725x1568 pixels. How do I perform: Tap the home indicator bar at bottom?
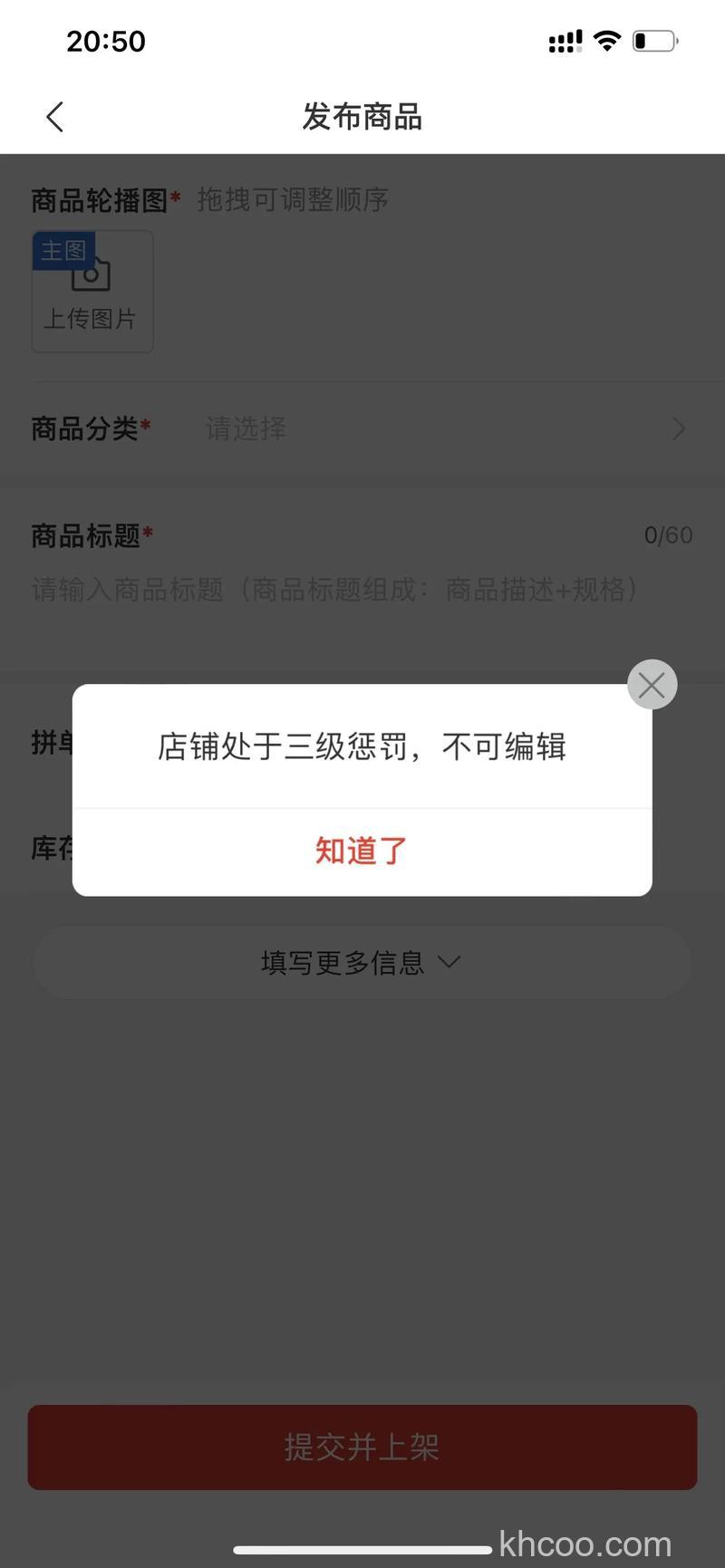tap(361, 1541)
